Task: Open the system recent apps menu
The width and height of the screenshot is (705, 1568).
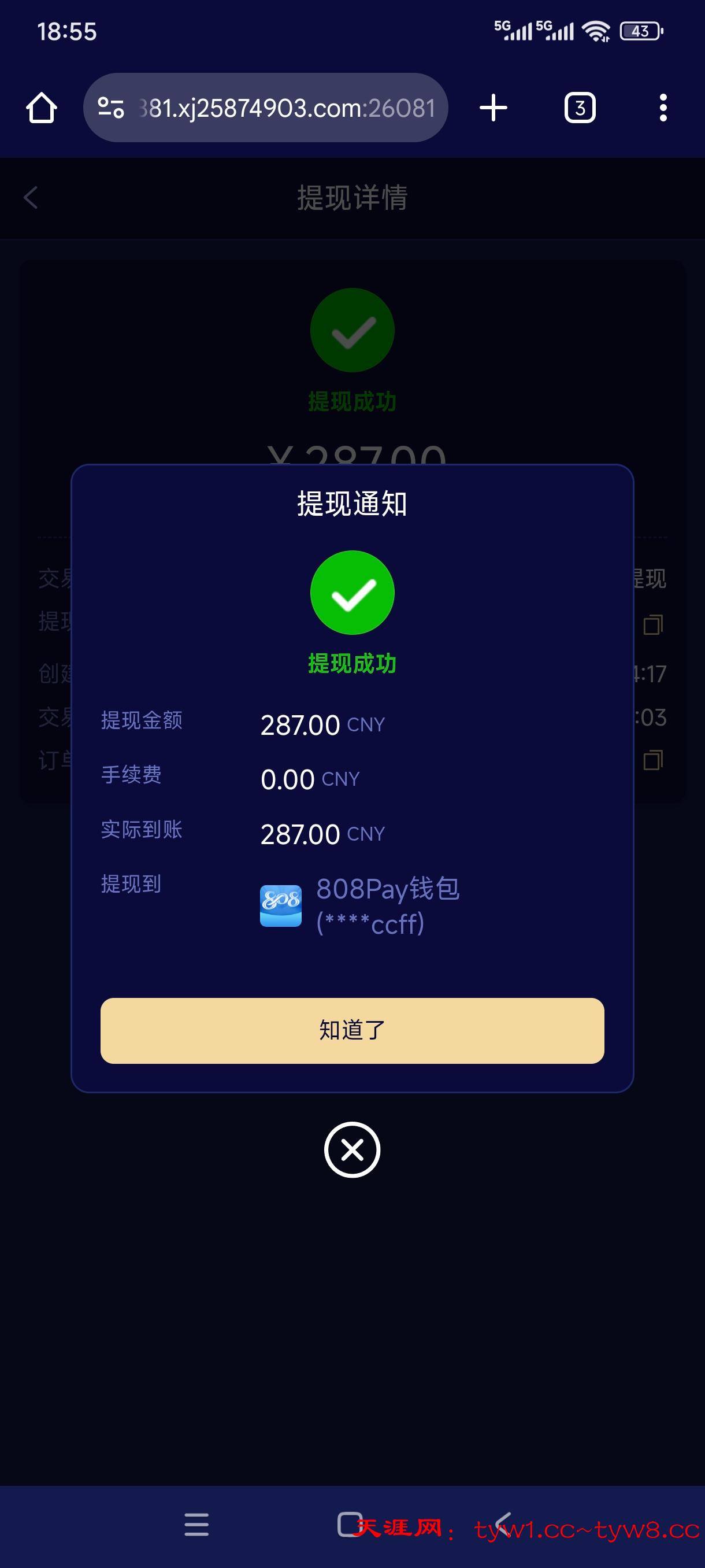Action: (x=196, y=1524)
